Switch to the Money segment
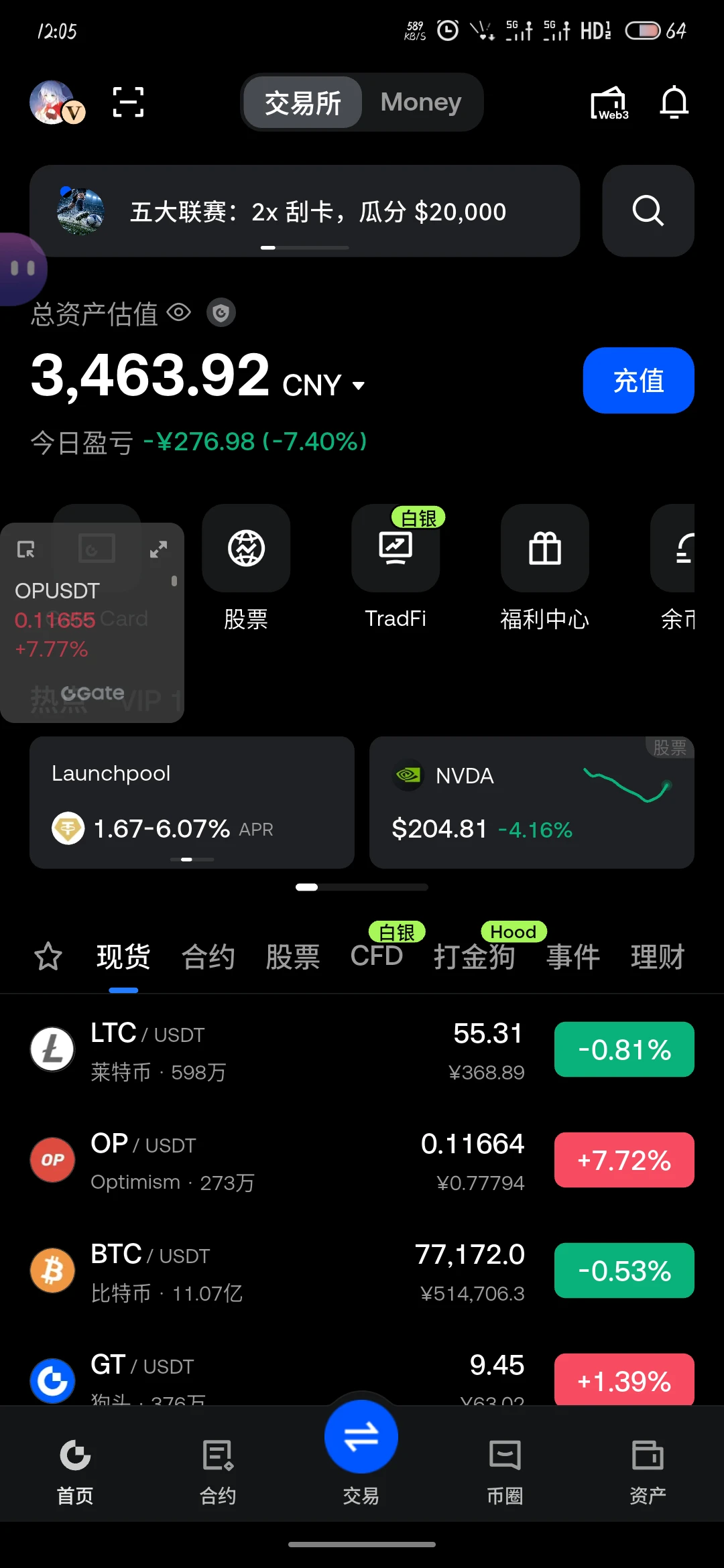The image size is (724, 1568). click(421, 102)
